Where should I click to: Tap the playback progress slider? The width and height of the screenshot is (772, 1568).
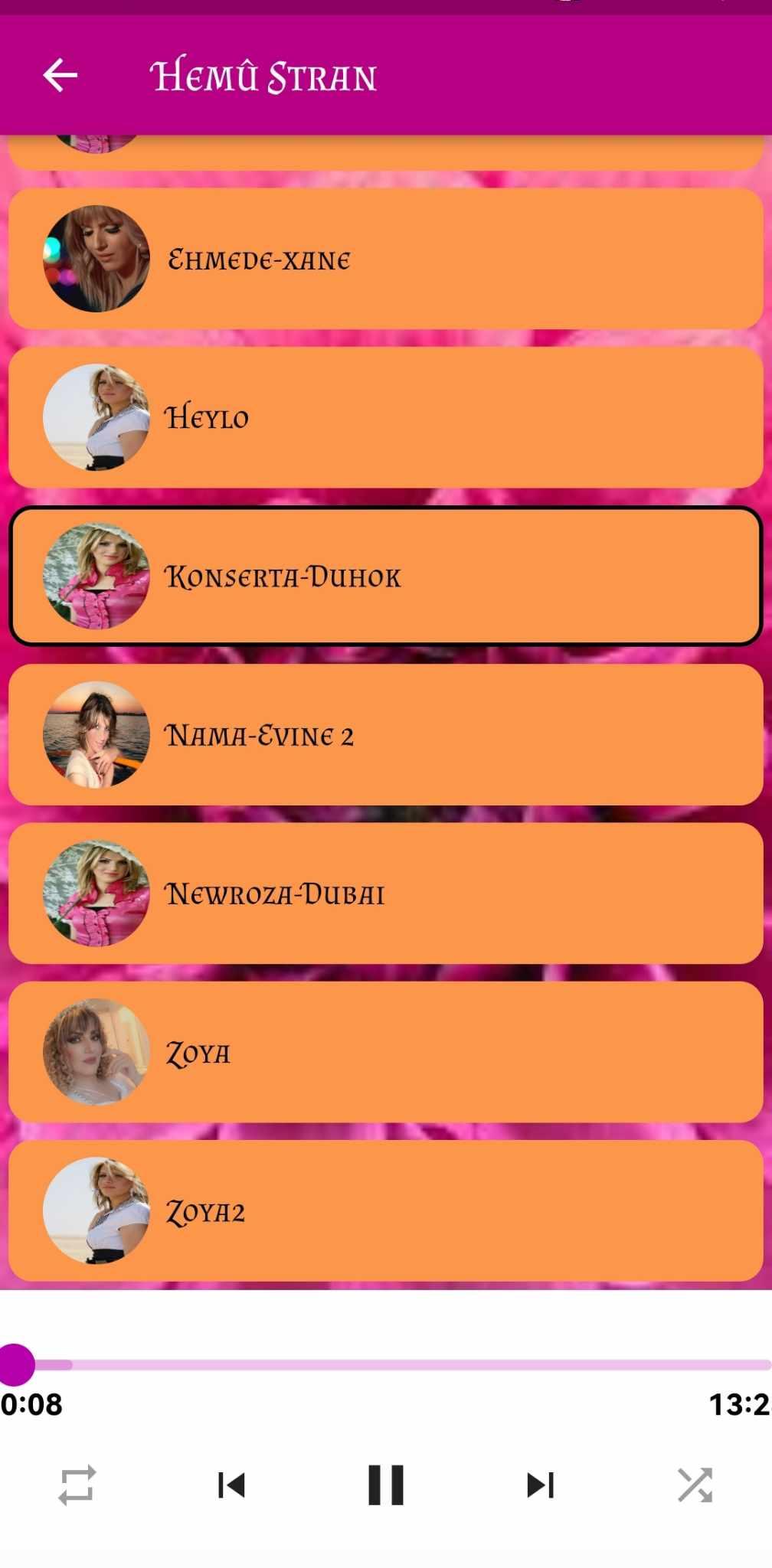(385, 1364)
